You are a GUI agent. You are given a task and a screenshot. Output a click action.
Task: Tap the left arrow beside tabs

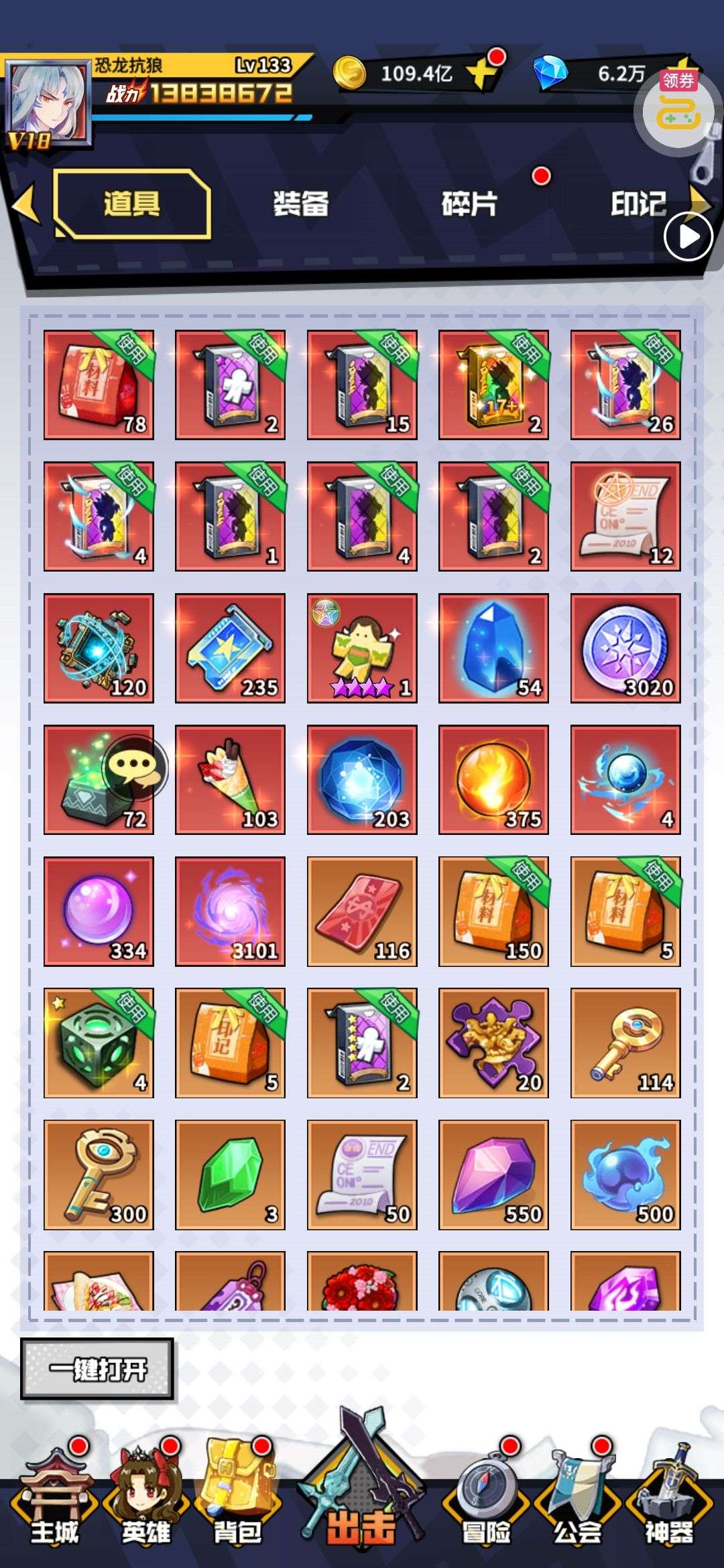click(x=25, y=204)
